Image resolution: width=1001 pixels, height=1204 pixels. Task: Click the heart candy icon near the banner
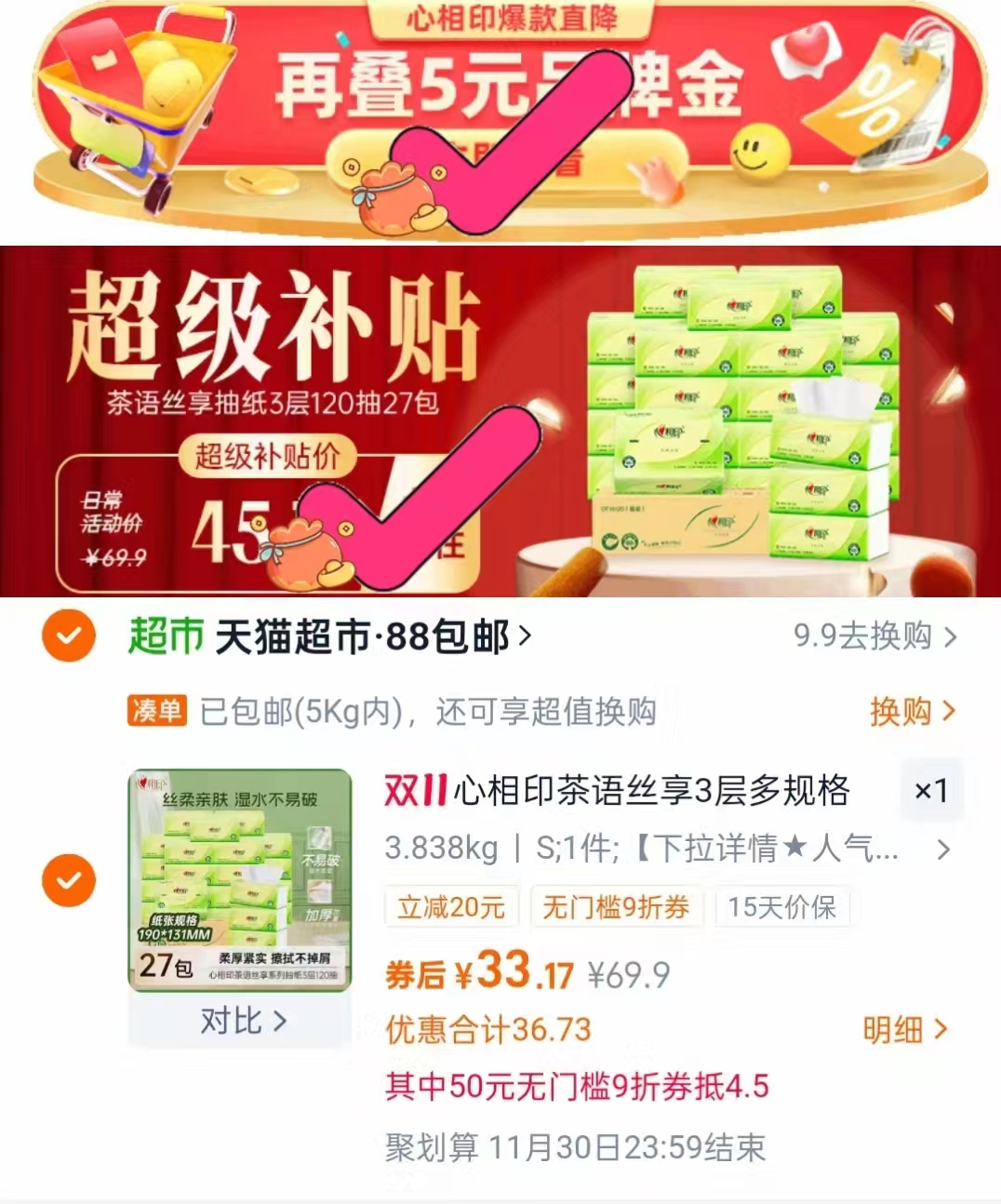click(x=806, y=51)
